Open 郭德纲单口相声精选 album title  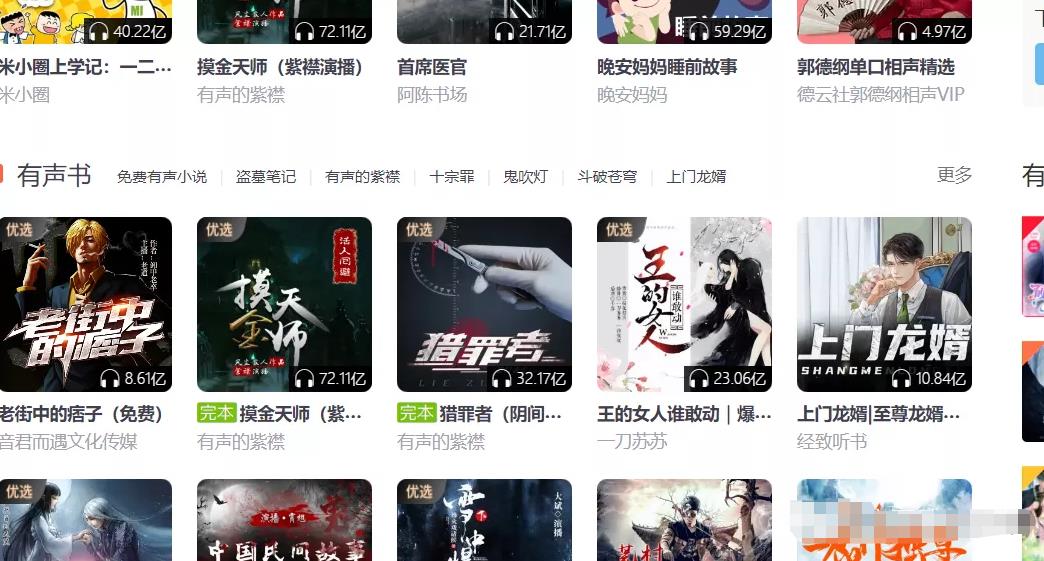click(875, 67)
